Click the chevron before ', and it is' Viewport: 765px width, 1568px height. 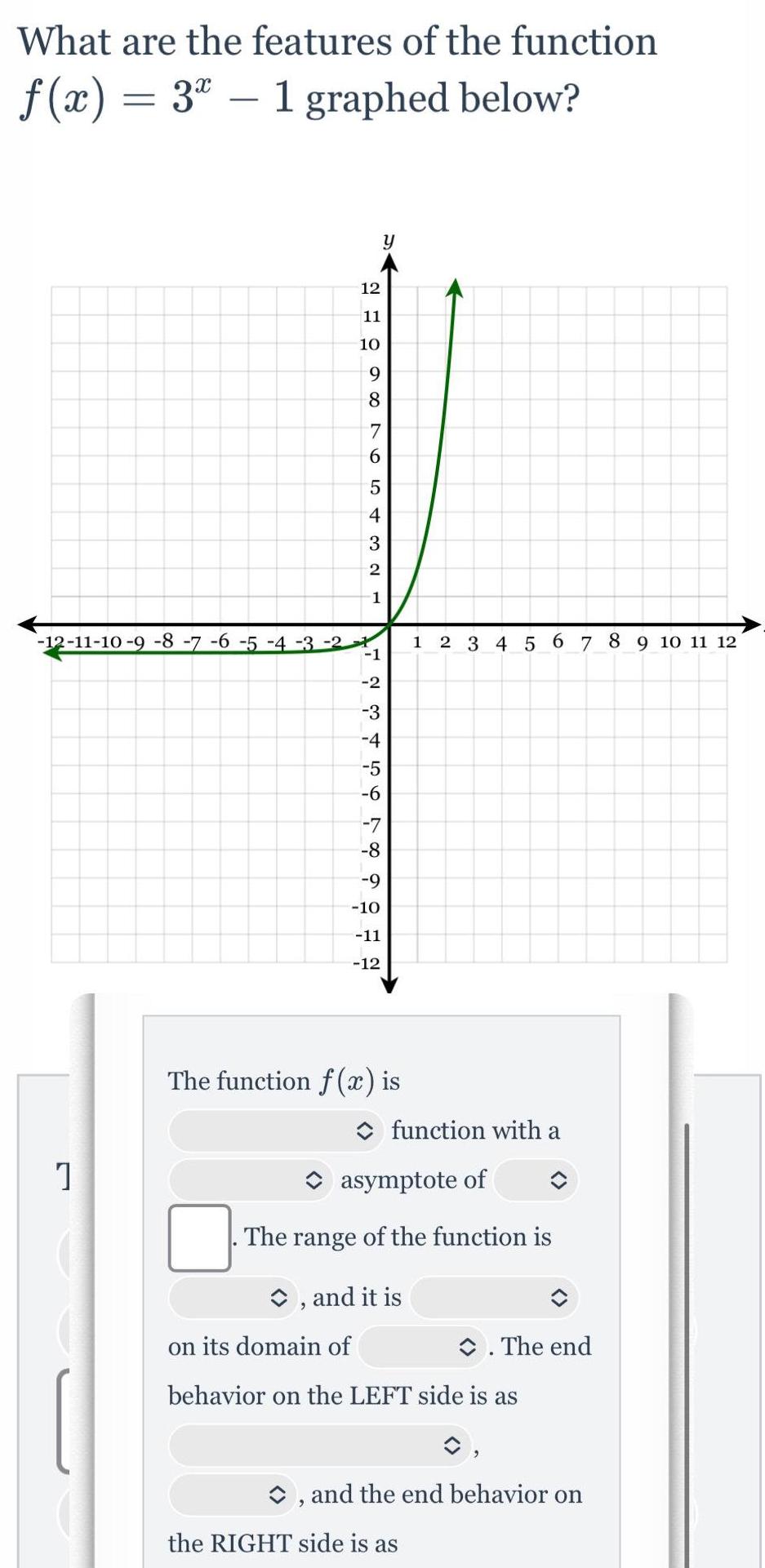point(279,1298)
